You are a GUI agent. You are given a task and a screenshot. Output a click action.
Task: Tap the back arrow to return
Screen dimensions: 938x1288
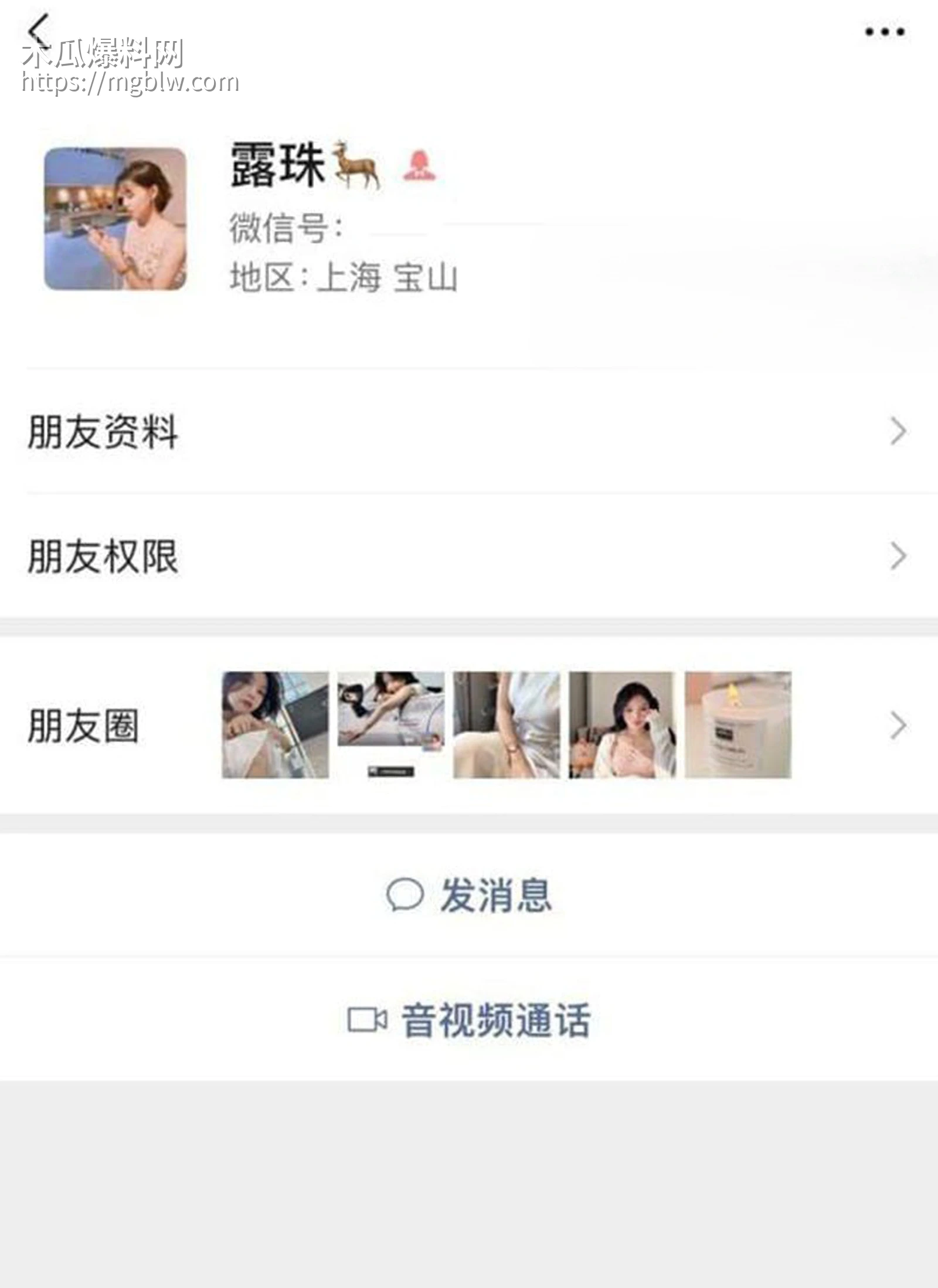point(40,28)
